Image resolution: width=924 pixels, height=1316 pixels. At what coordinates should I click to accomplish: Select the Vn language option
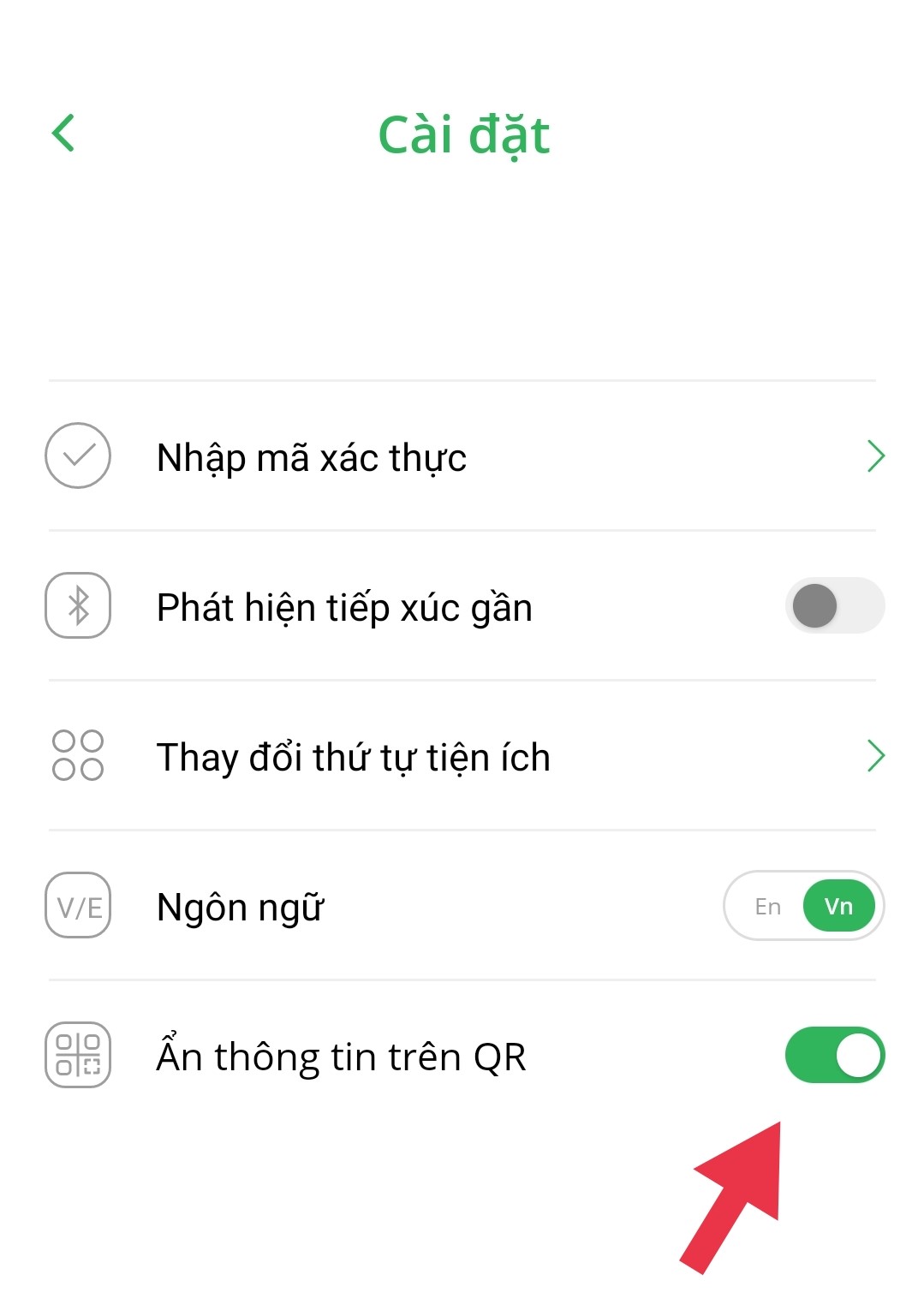[x=838, y=907]
